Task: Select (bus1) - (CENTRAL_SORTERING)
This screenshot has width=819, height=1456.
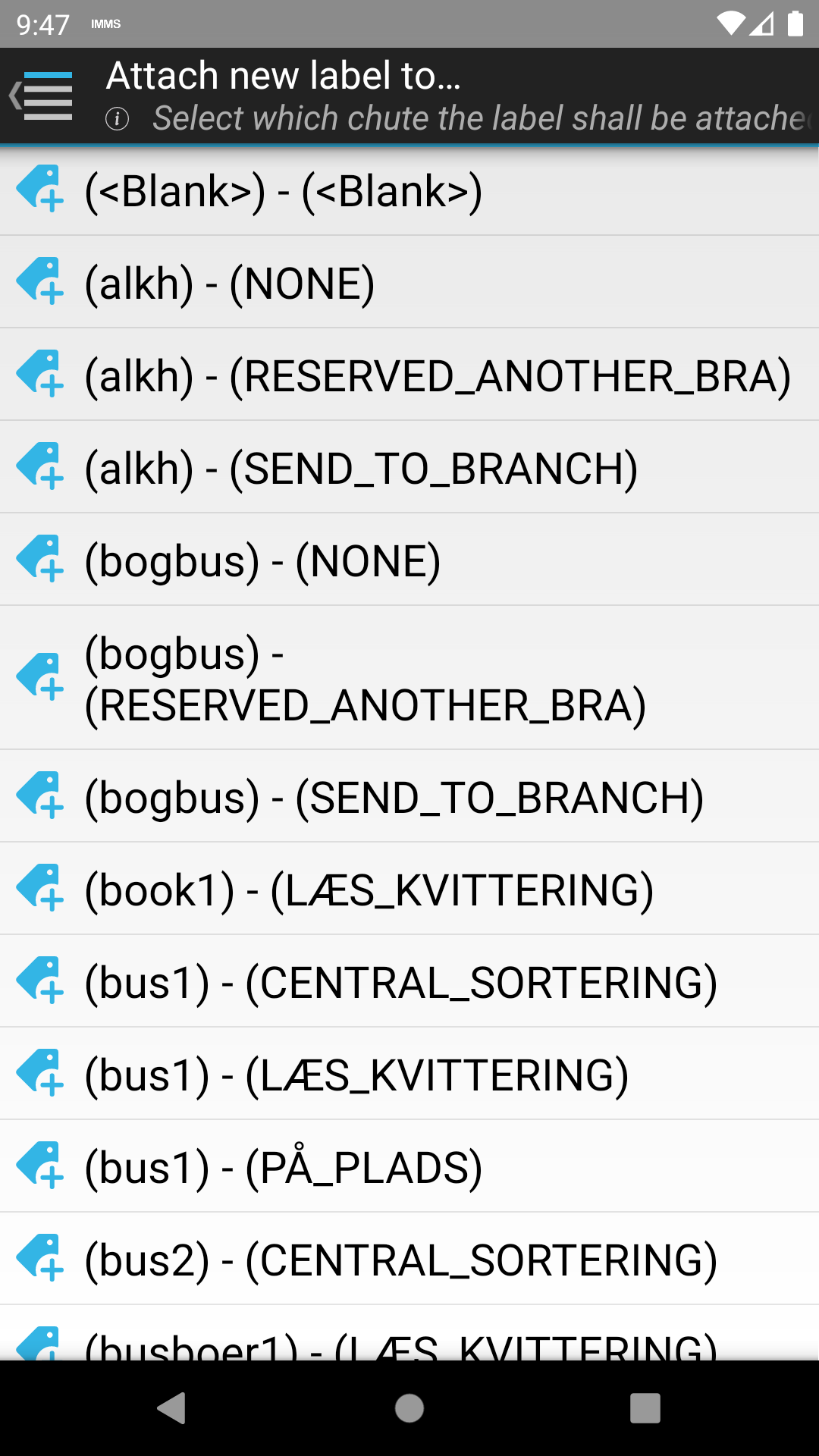Action: pos(409,982)
